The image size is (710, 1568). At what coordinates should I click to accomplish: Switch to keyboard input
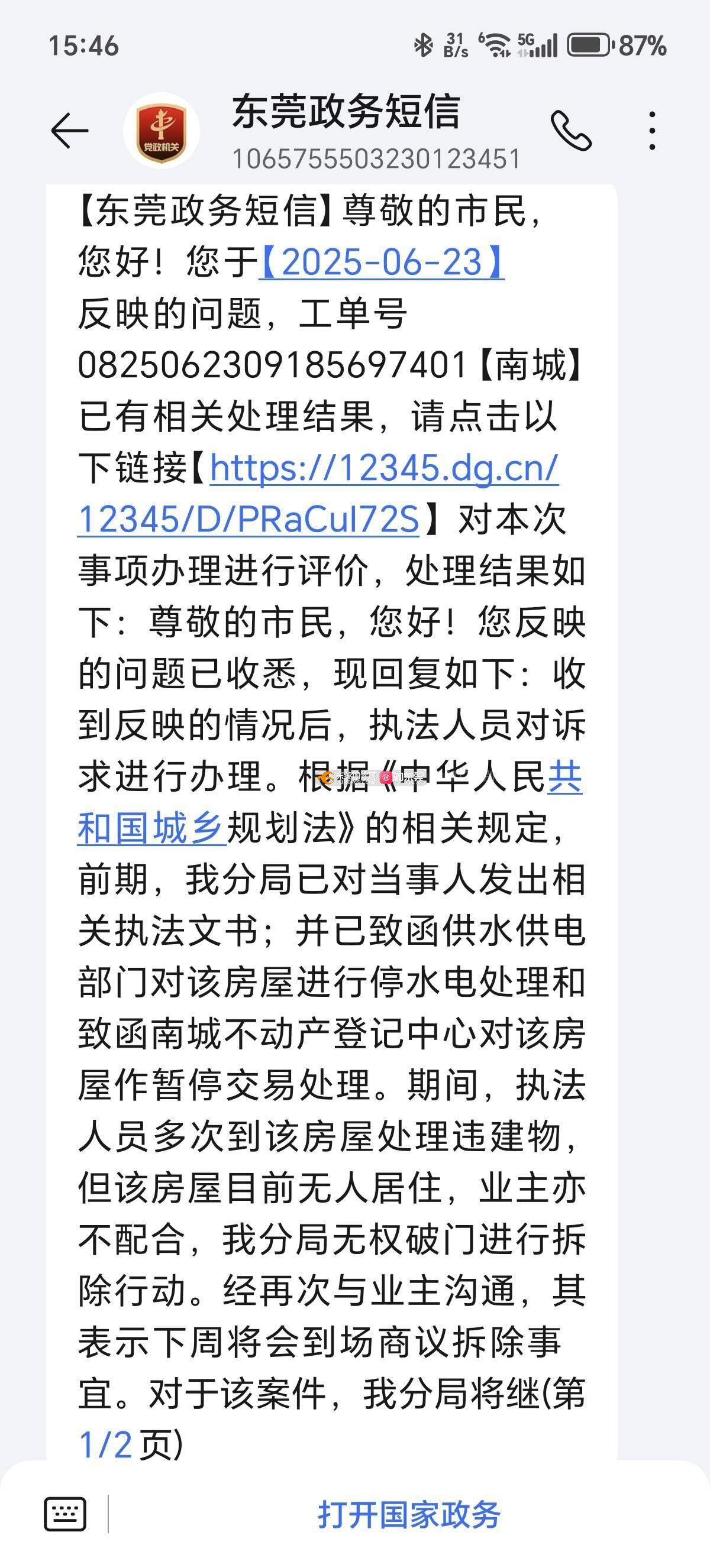65,1514
